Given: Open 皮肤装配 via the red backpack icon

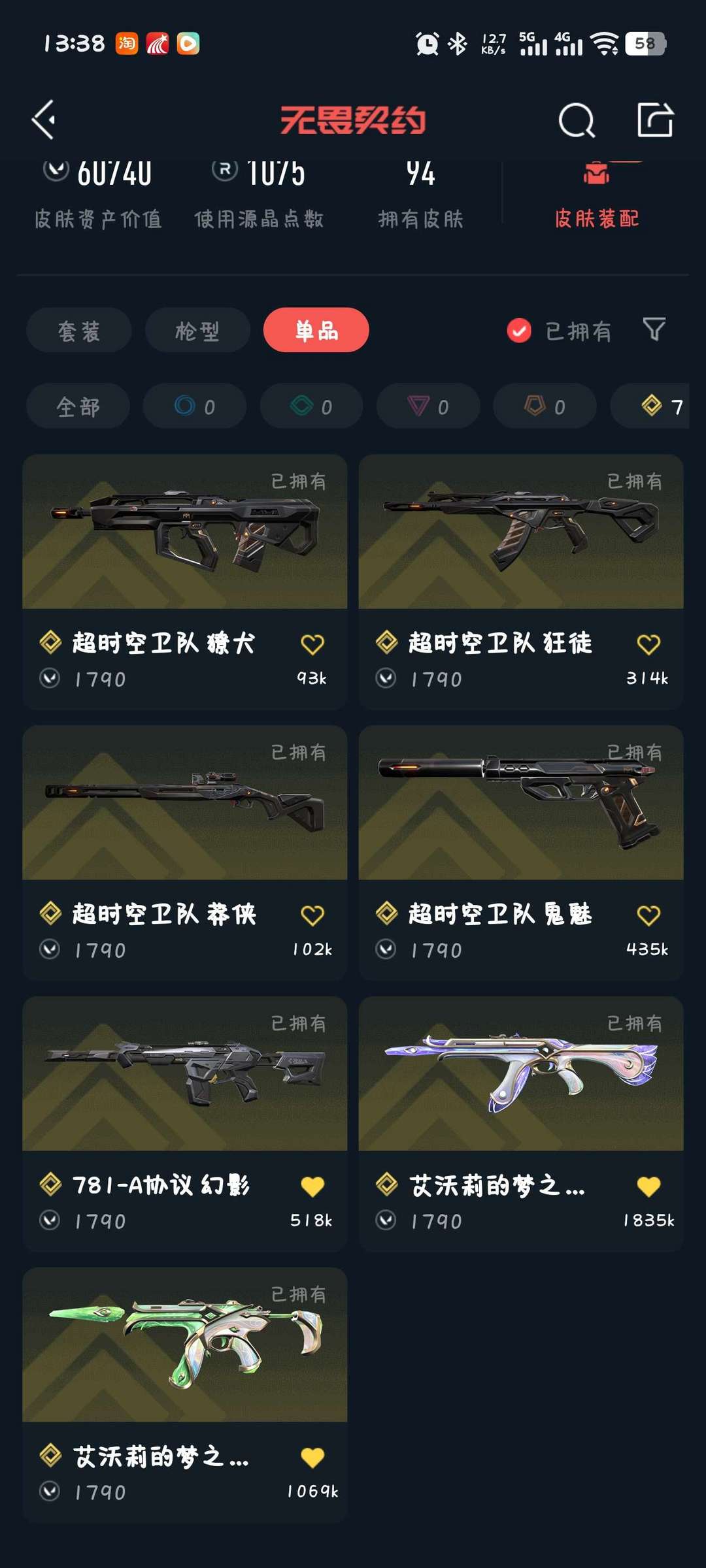Looking at the screenshot, I should (596, 176).
